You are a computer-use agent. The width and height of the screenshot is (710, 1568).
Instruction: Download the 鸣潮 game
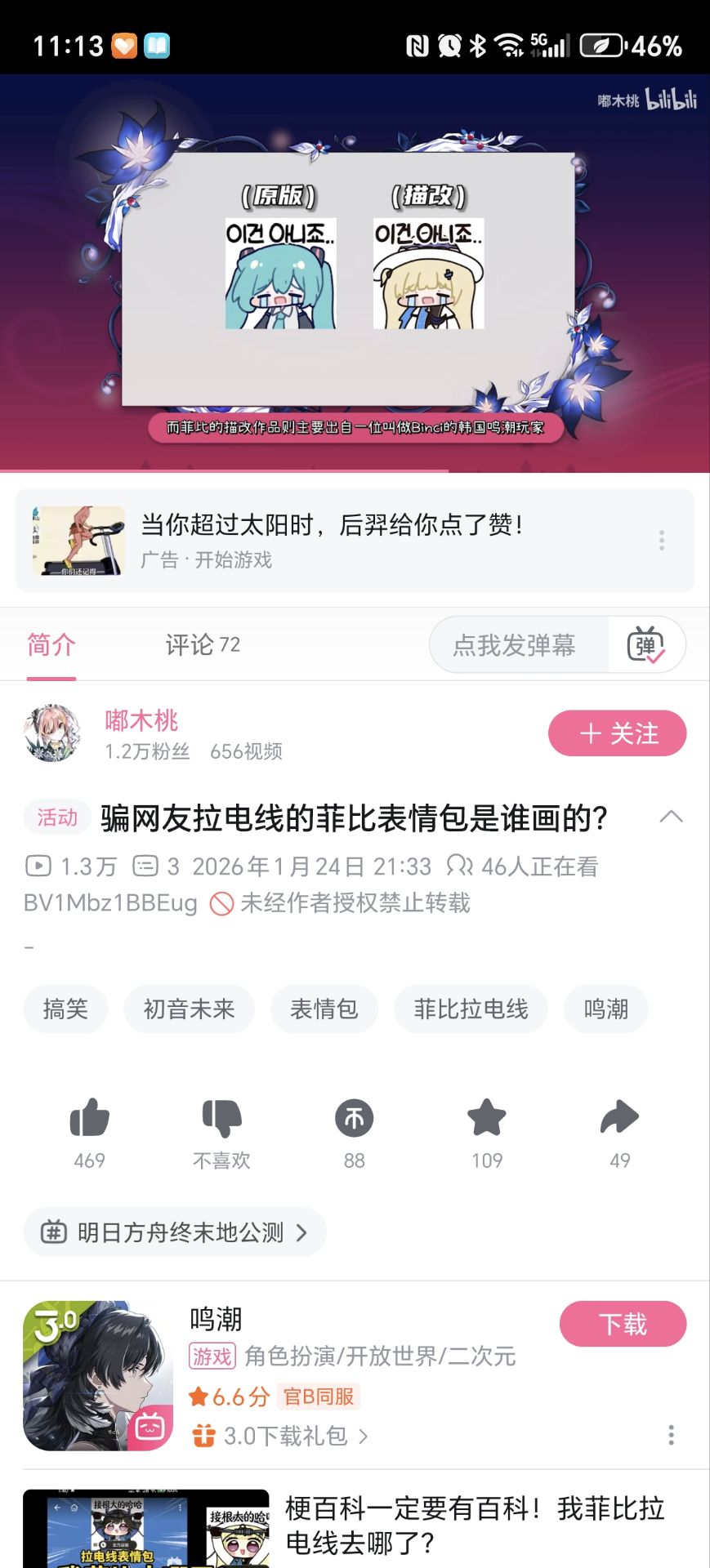(623, 1324)
